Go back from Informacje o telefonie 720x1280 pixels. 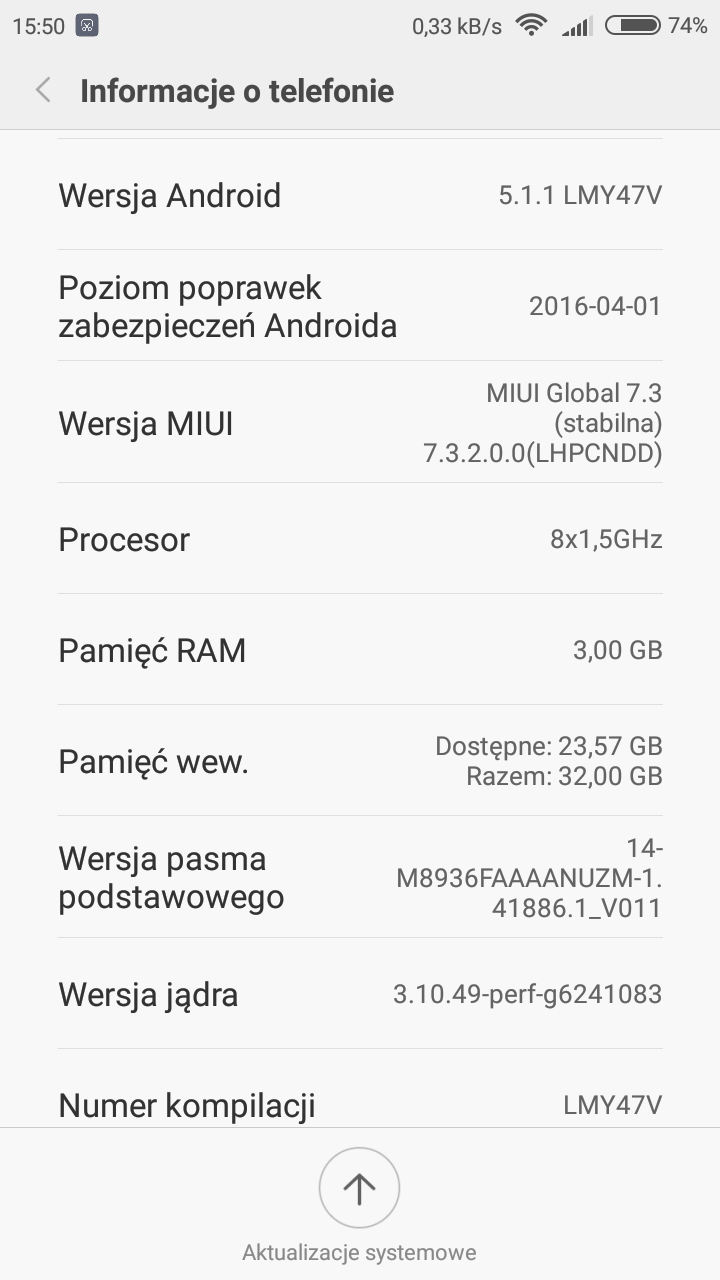point(43,91)
